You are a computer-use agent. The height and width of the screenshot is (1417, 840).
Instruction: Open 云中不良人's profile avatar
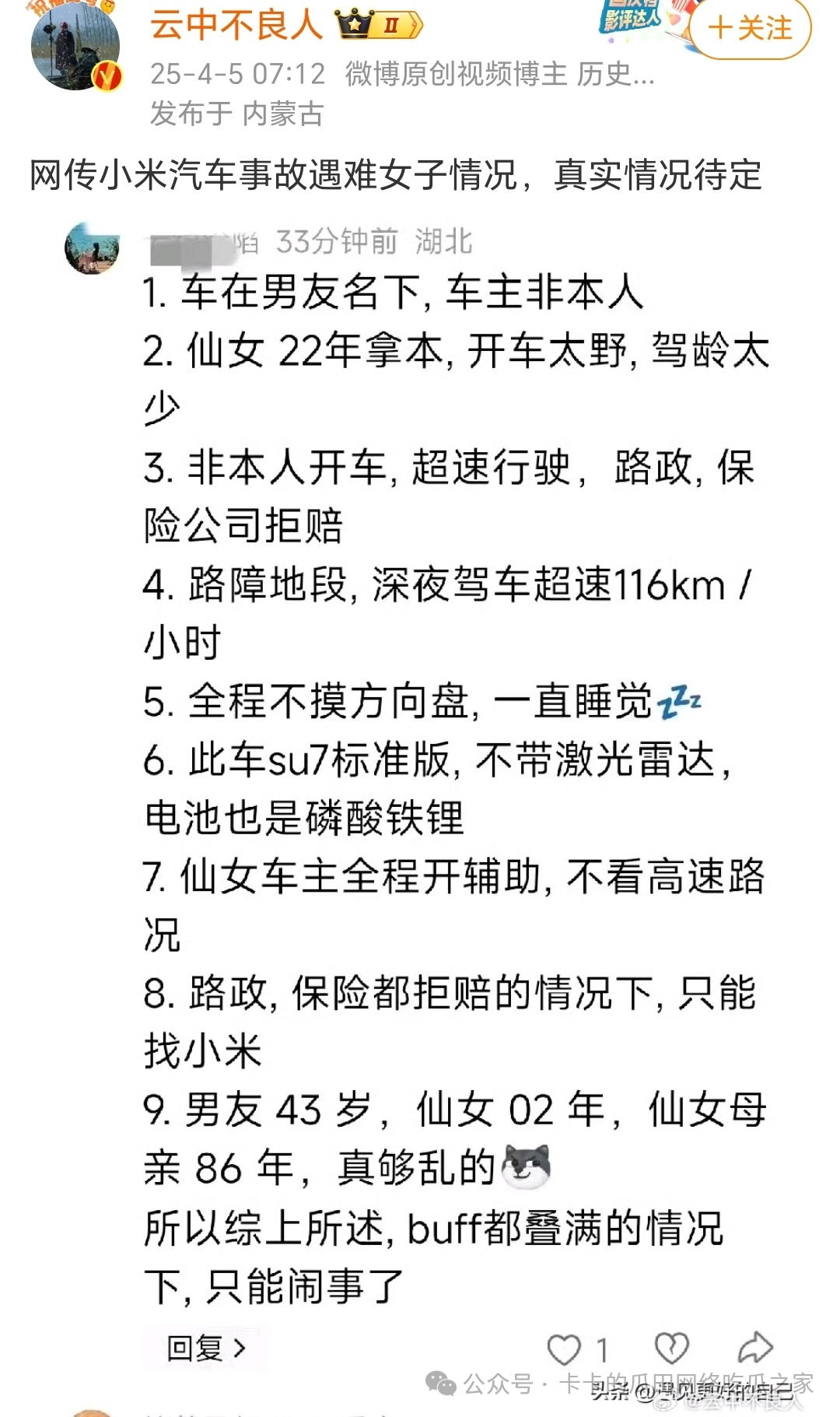pos(75,47)
